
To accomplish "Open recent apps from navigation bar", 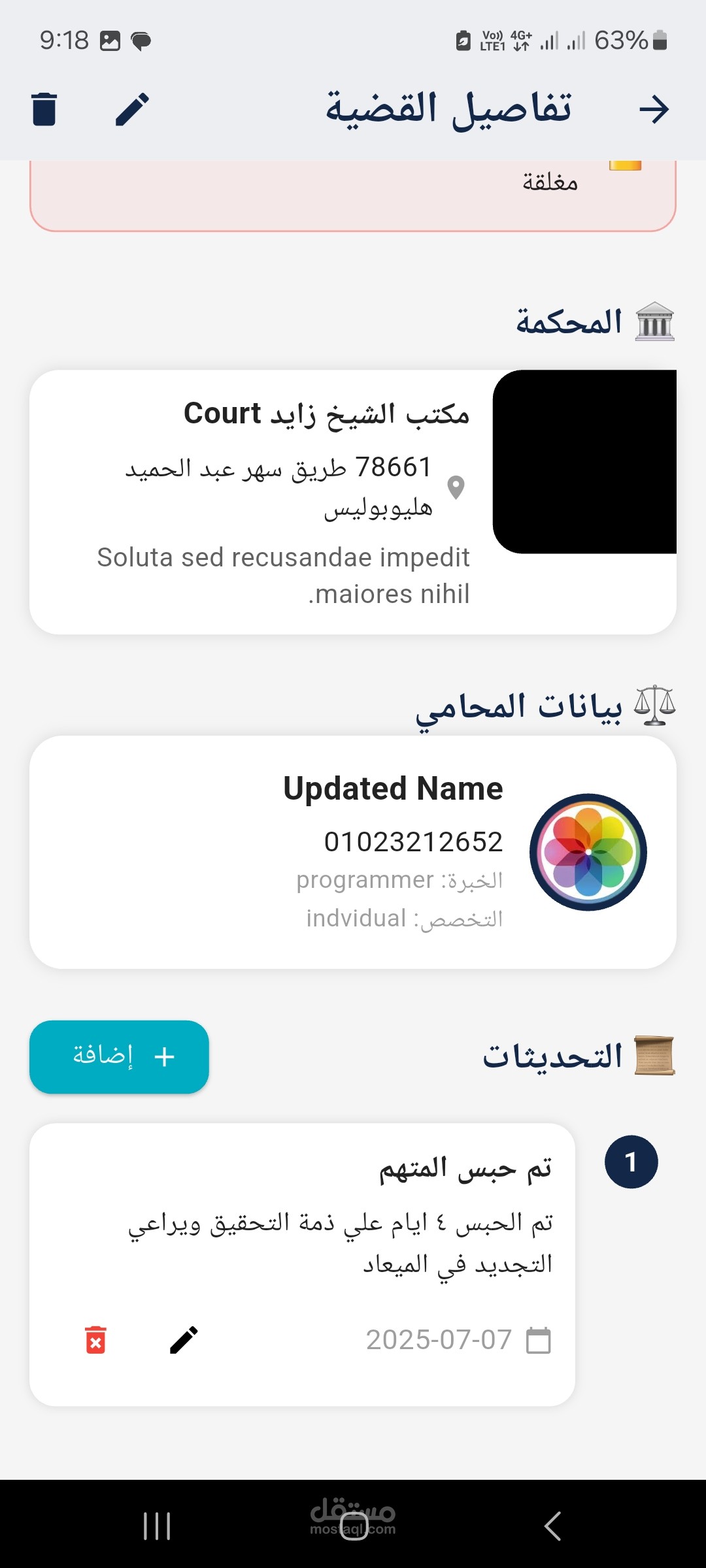I will (157, 1526).
